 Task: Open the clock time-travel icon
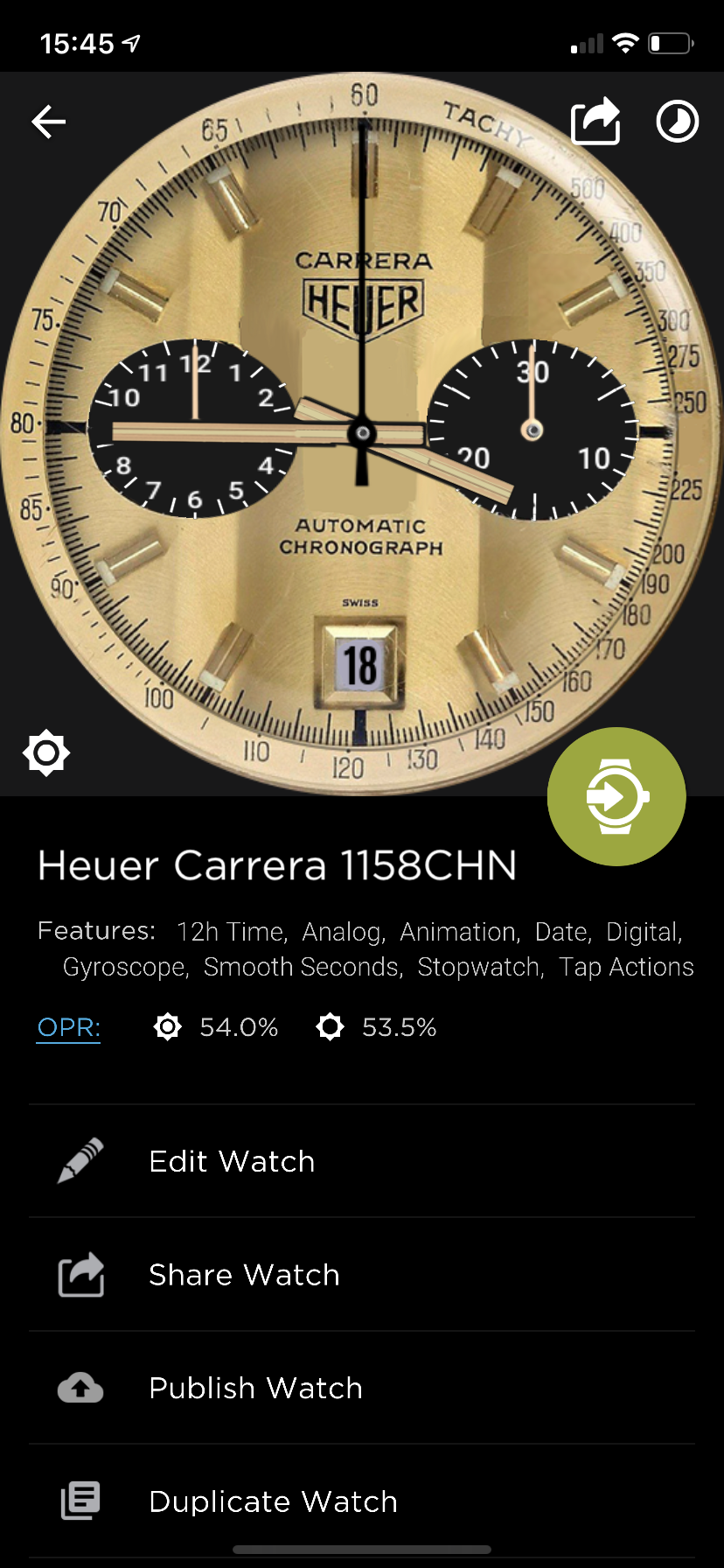pos(678,122)
